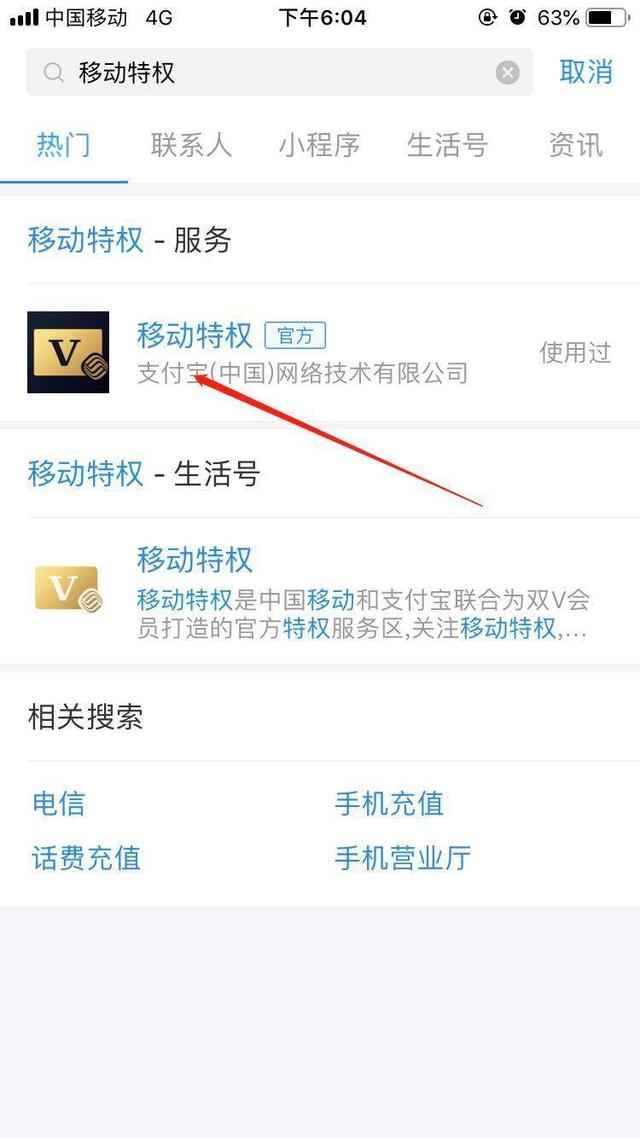The image size is (640, 1138).
Task: Clear the search text
Action: [508, 72]
